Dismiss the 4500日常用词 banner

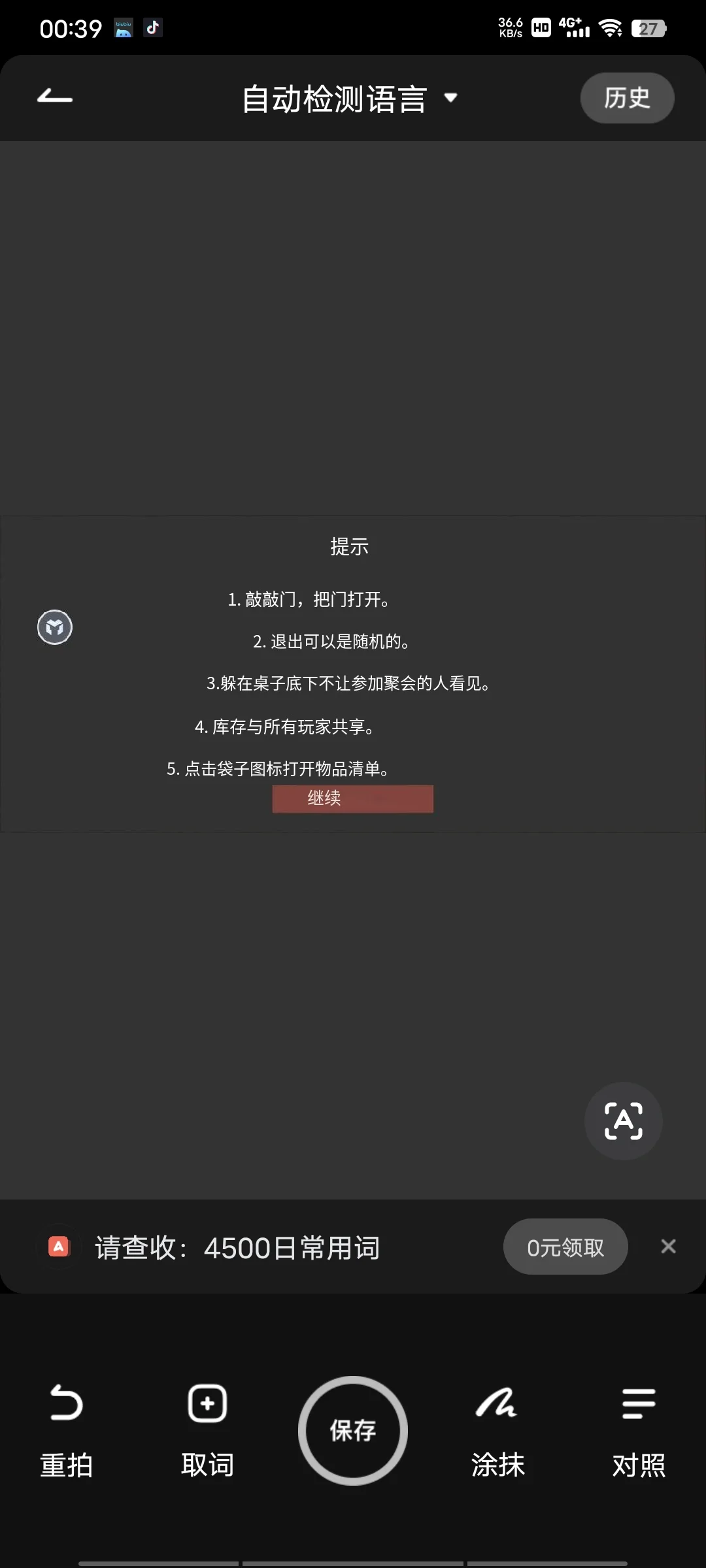668,1247
